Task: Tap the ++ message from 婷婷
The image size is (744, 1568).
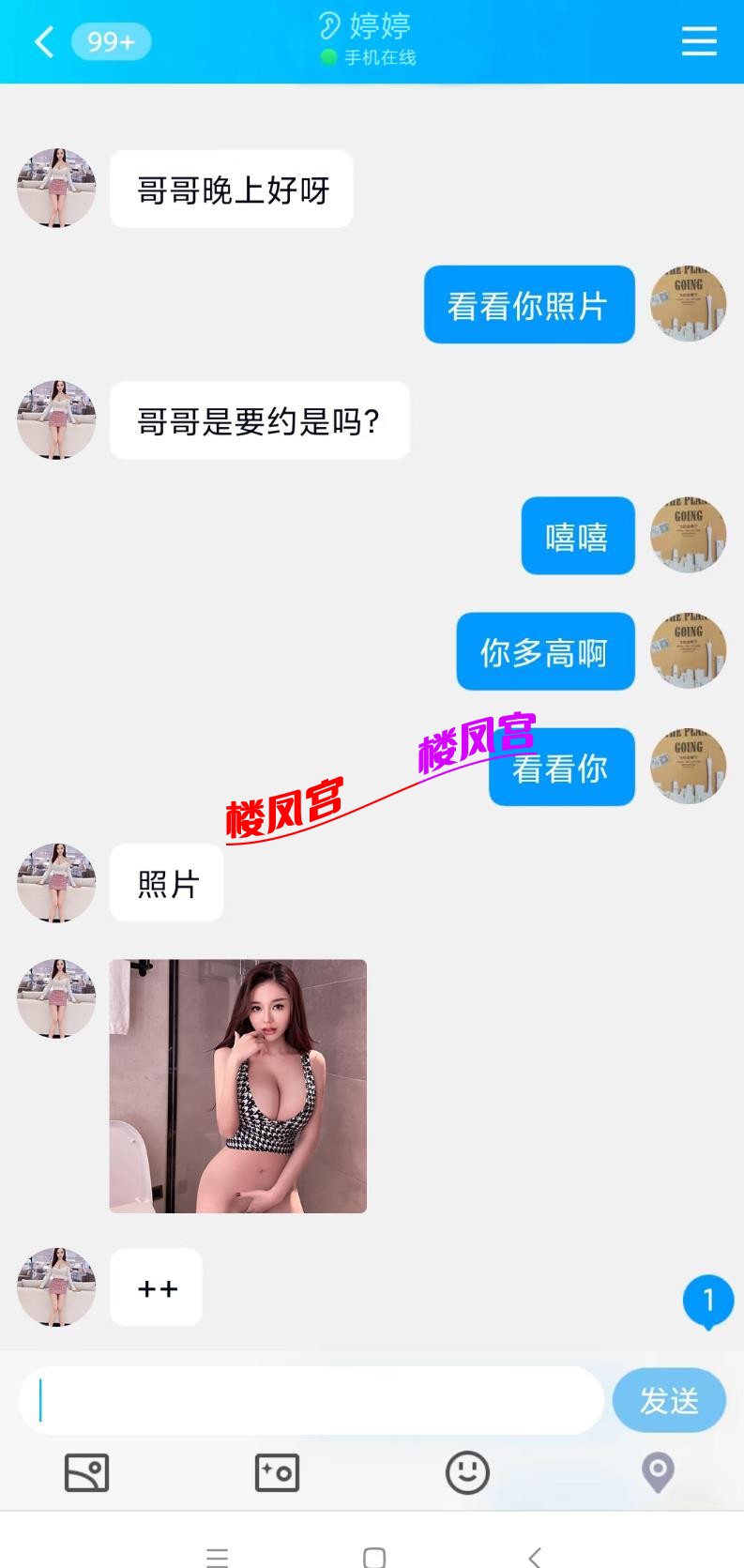Action: tap(156, 1287)
